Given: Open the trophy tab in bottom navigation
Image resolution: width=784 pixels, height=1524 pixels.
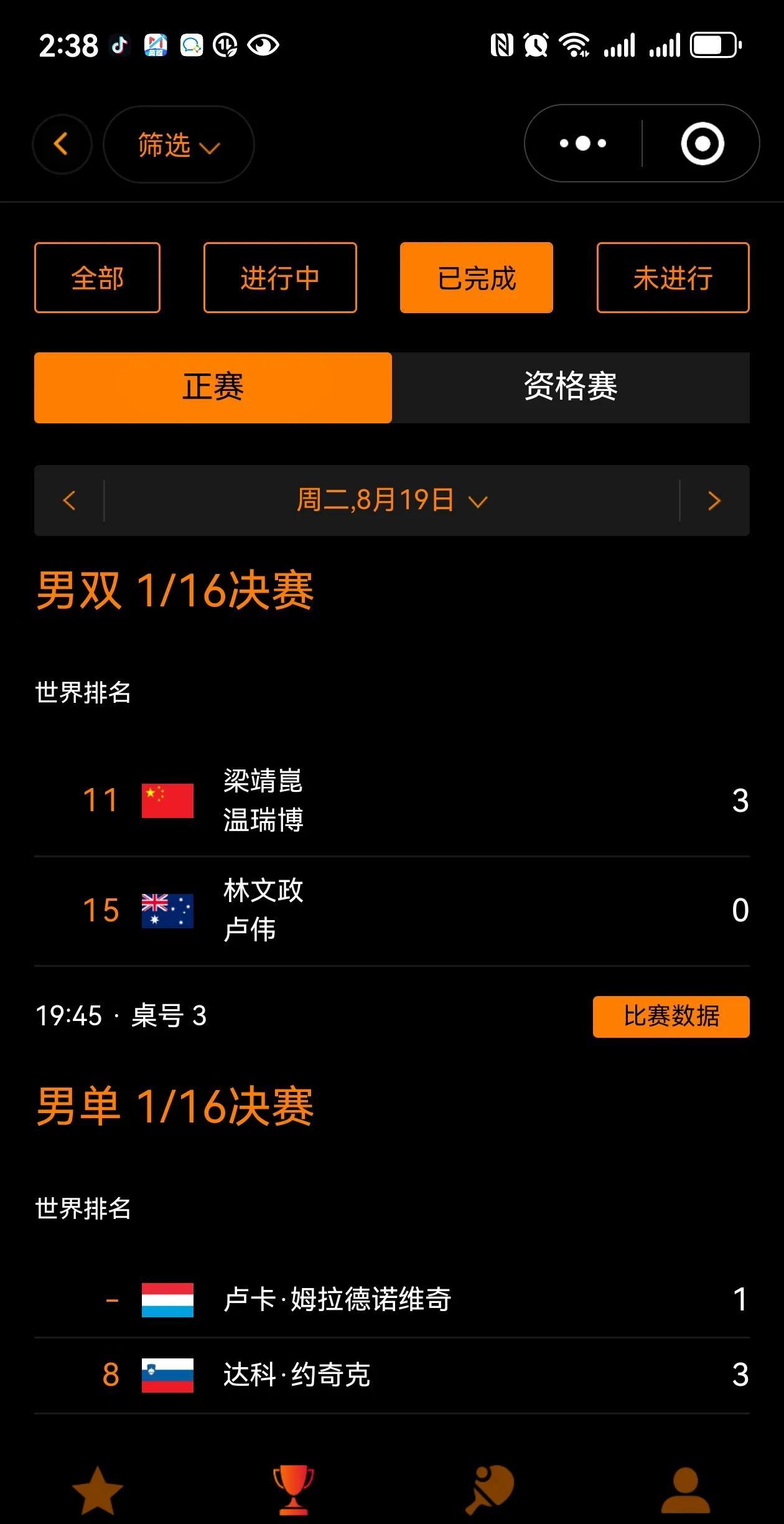Looking at the screenshot, I should tap(294, 1490).
